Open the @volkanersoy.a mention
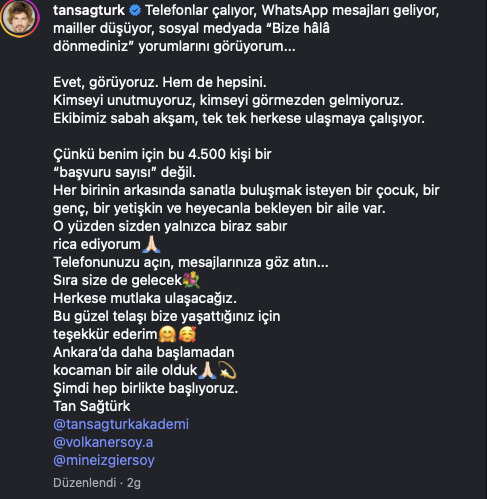This screenshot has height=499, width=487. pos(103,442)
